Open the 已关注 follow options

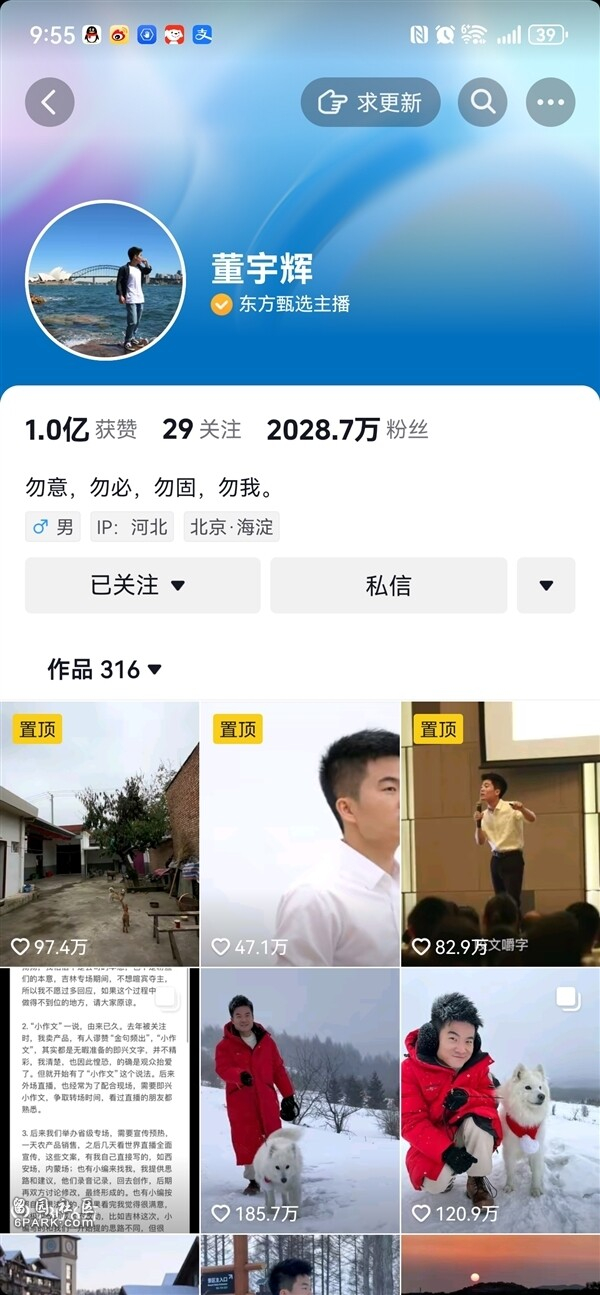point(142,585)
